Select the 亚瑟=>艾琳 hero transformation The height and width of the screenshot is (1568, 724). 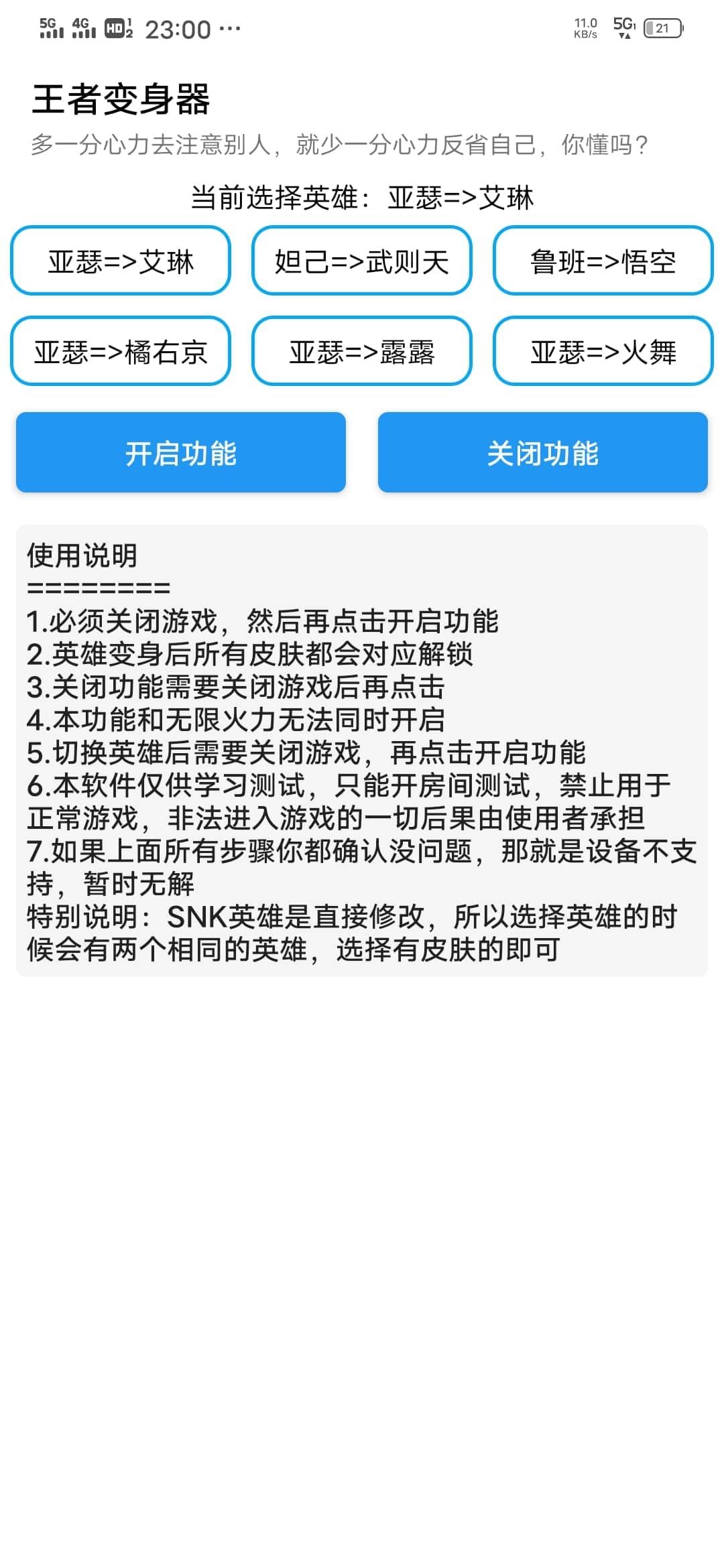coord(119,261)
